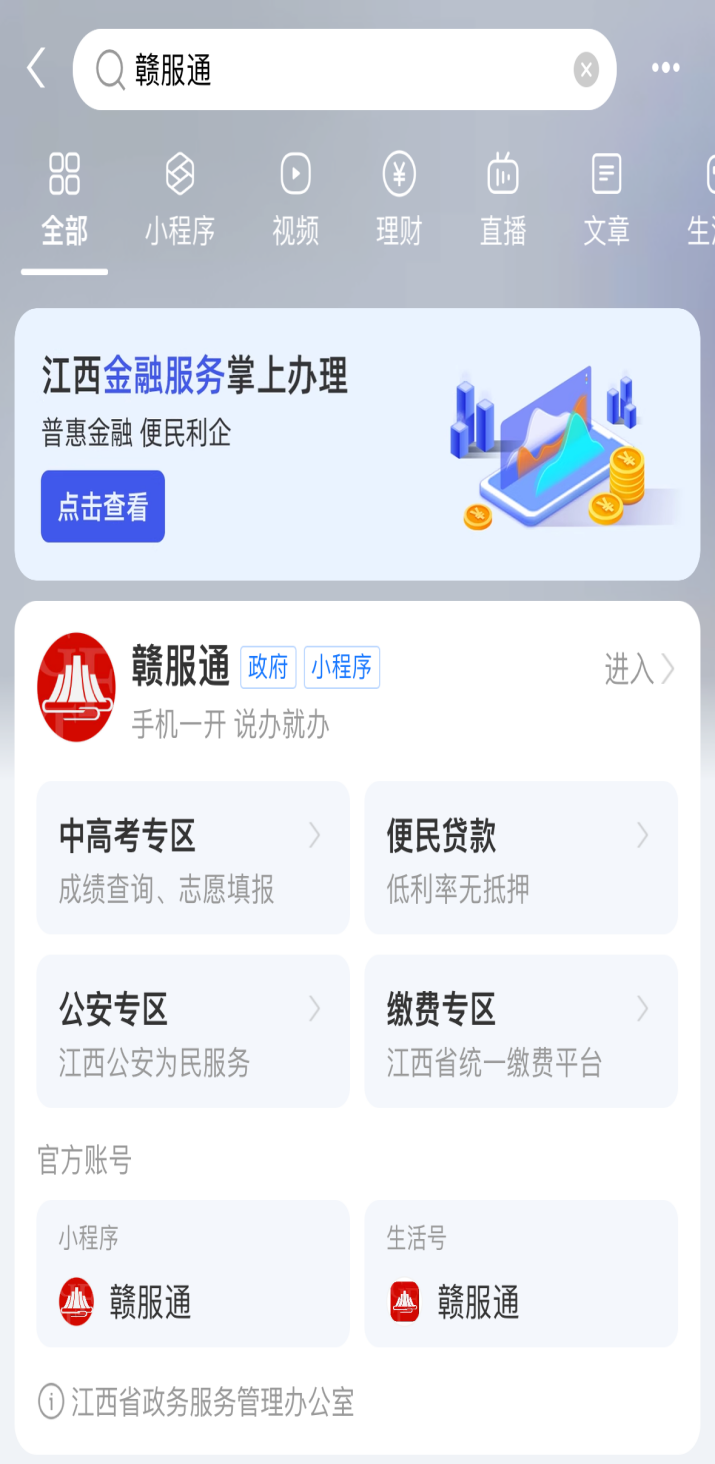The image size is (715, 1464).
Task: Open the three-dot overflow menu
Action: pos(665,69)
